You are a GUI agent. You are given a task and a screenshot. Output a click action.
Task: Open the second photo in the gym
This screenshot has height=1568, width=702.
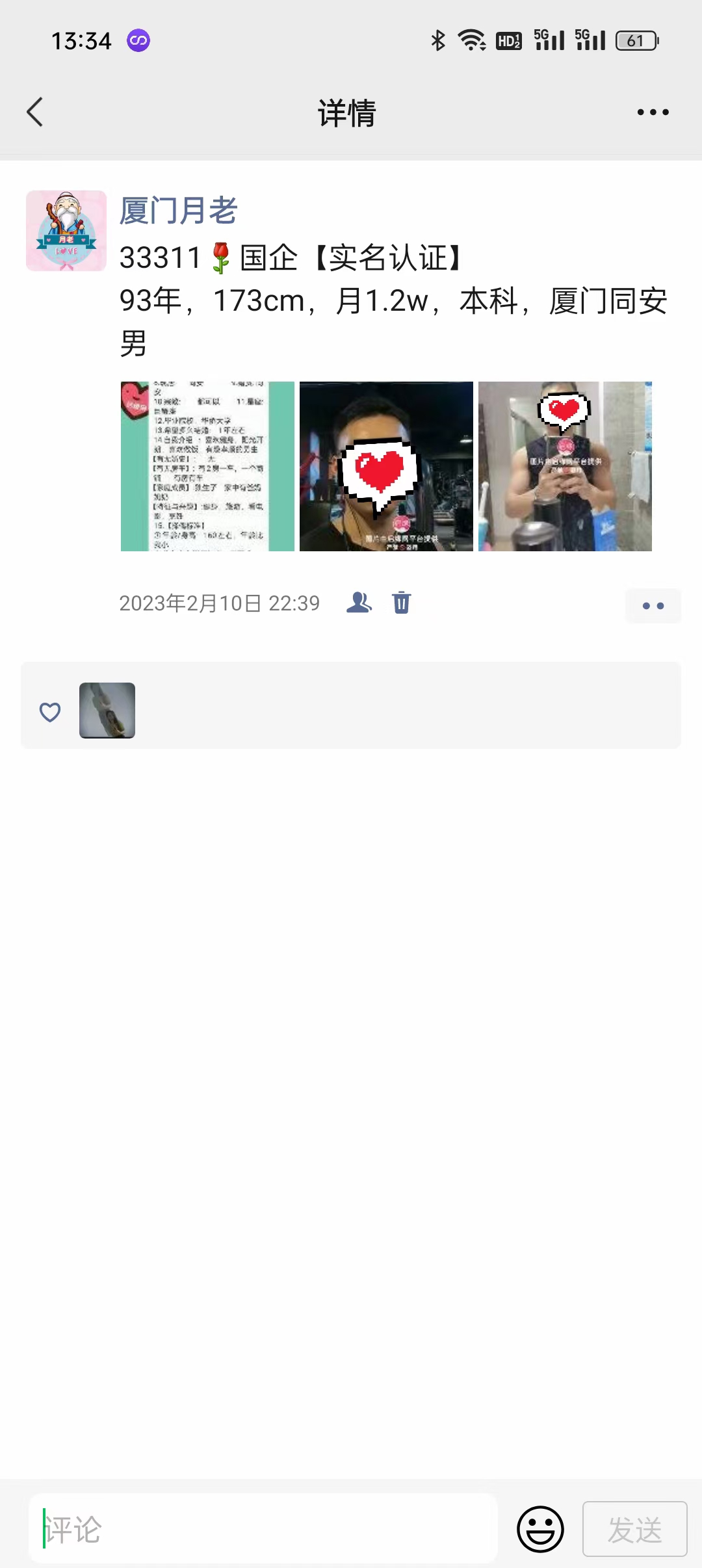click(x=386, y=466)
